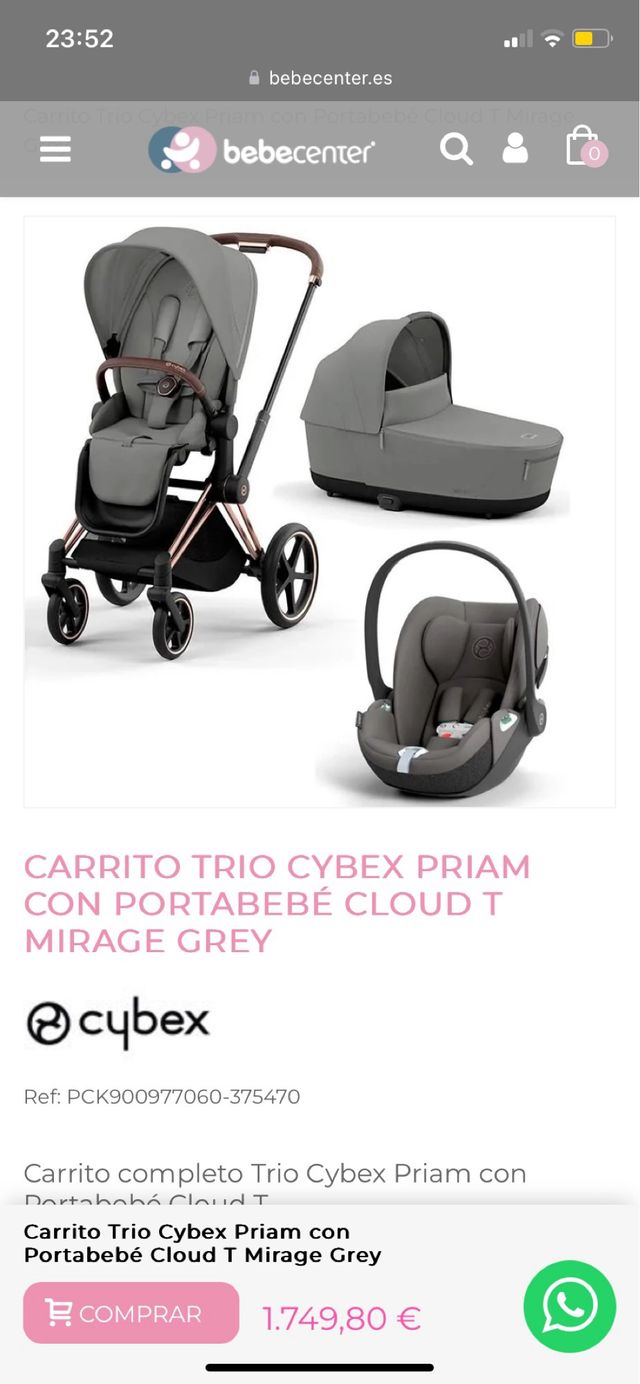Open the hamburger menu

[55, 149]
